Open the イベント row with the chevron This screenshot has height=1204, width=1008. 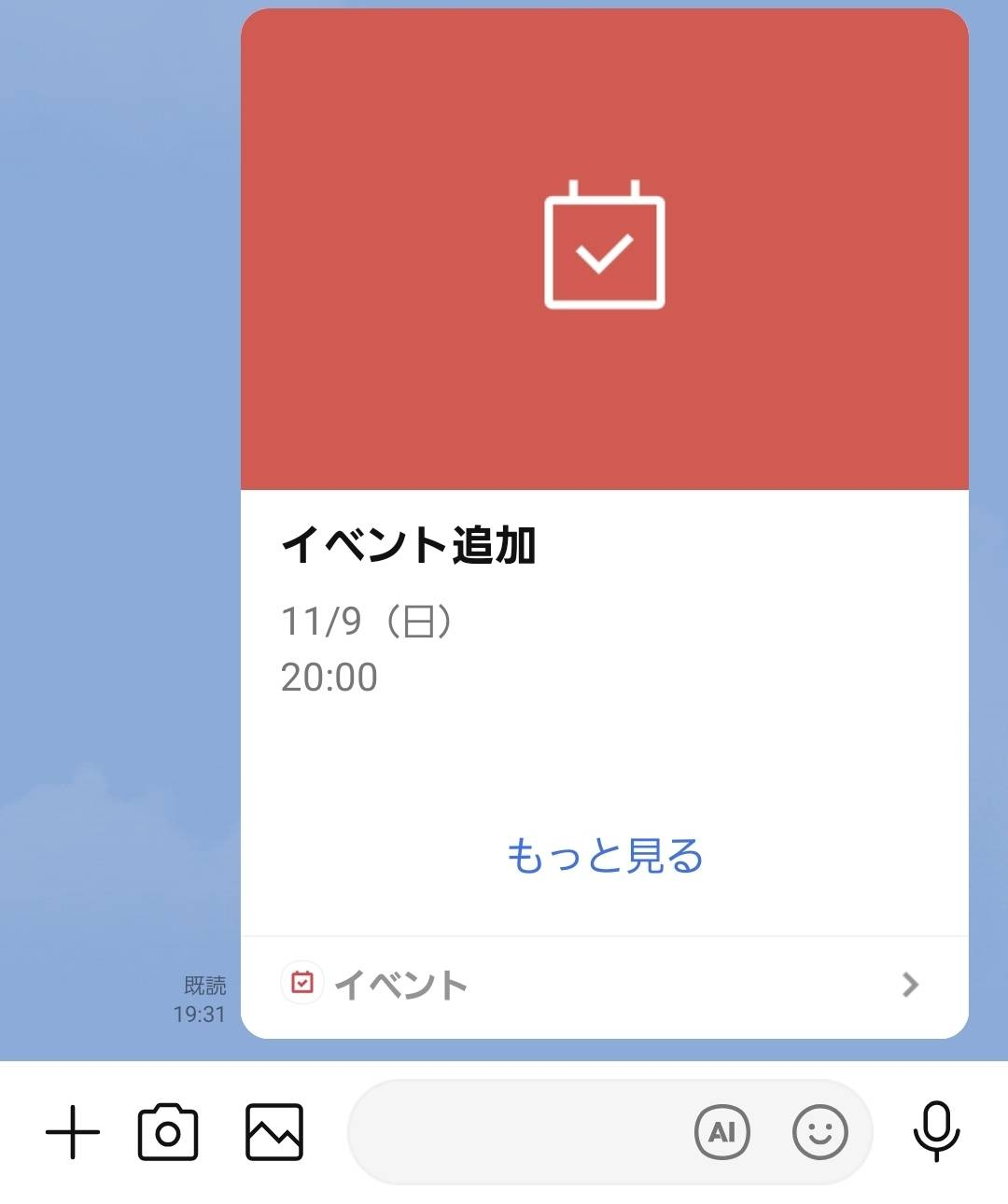coord(605,986)
